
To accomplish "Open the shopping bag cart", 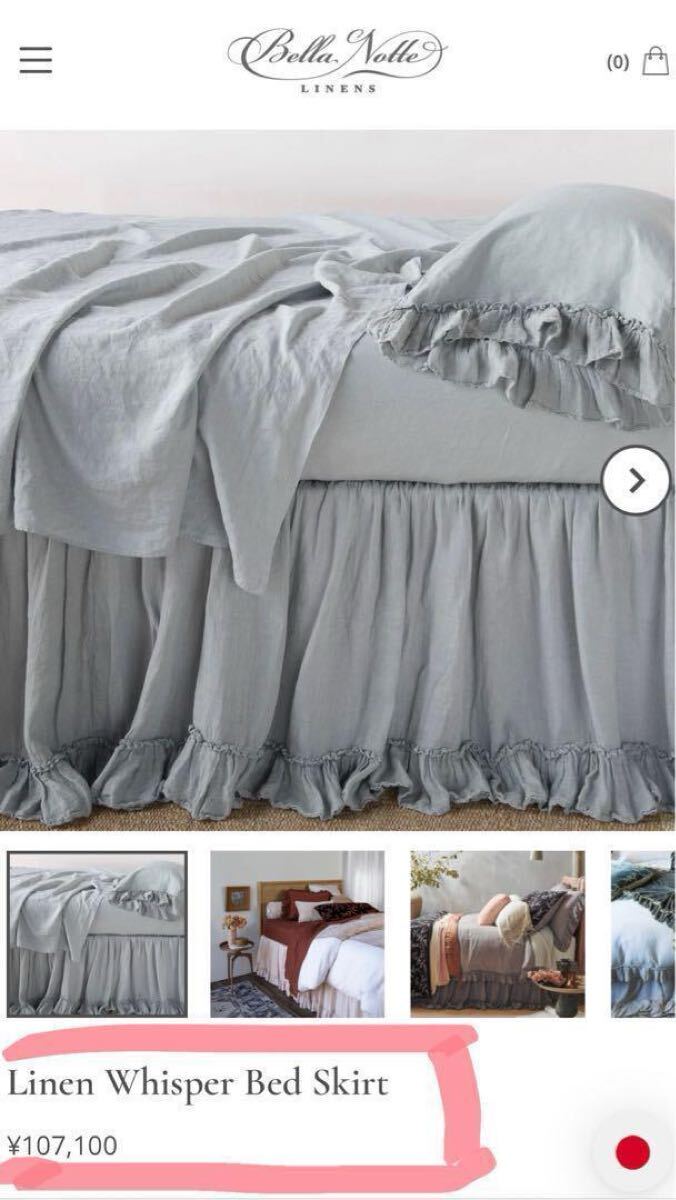I will pos(655,61).
